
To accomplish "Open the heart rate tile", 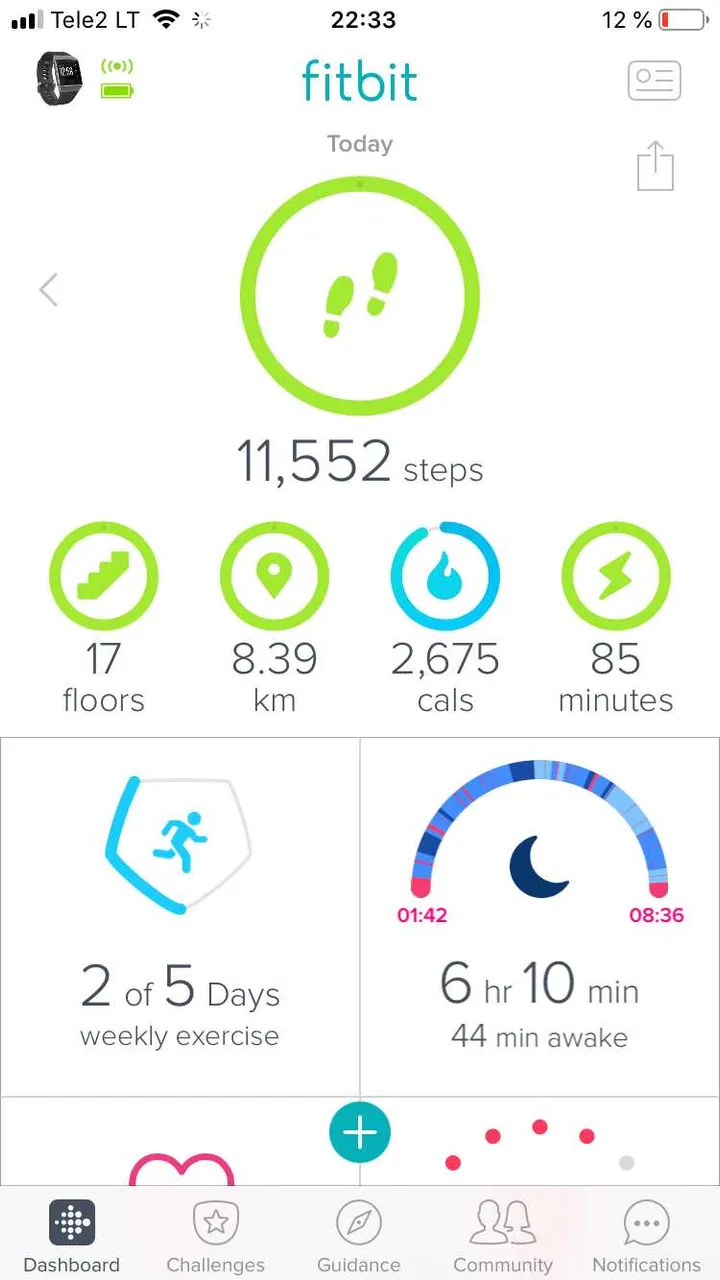I will click(180, 1142).
